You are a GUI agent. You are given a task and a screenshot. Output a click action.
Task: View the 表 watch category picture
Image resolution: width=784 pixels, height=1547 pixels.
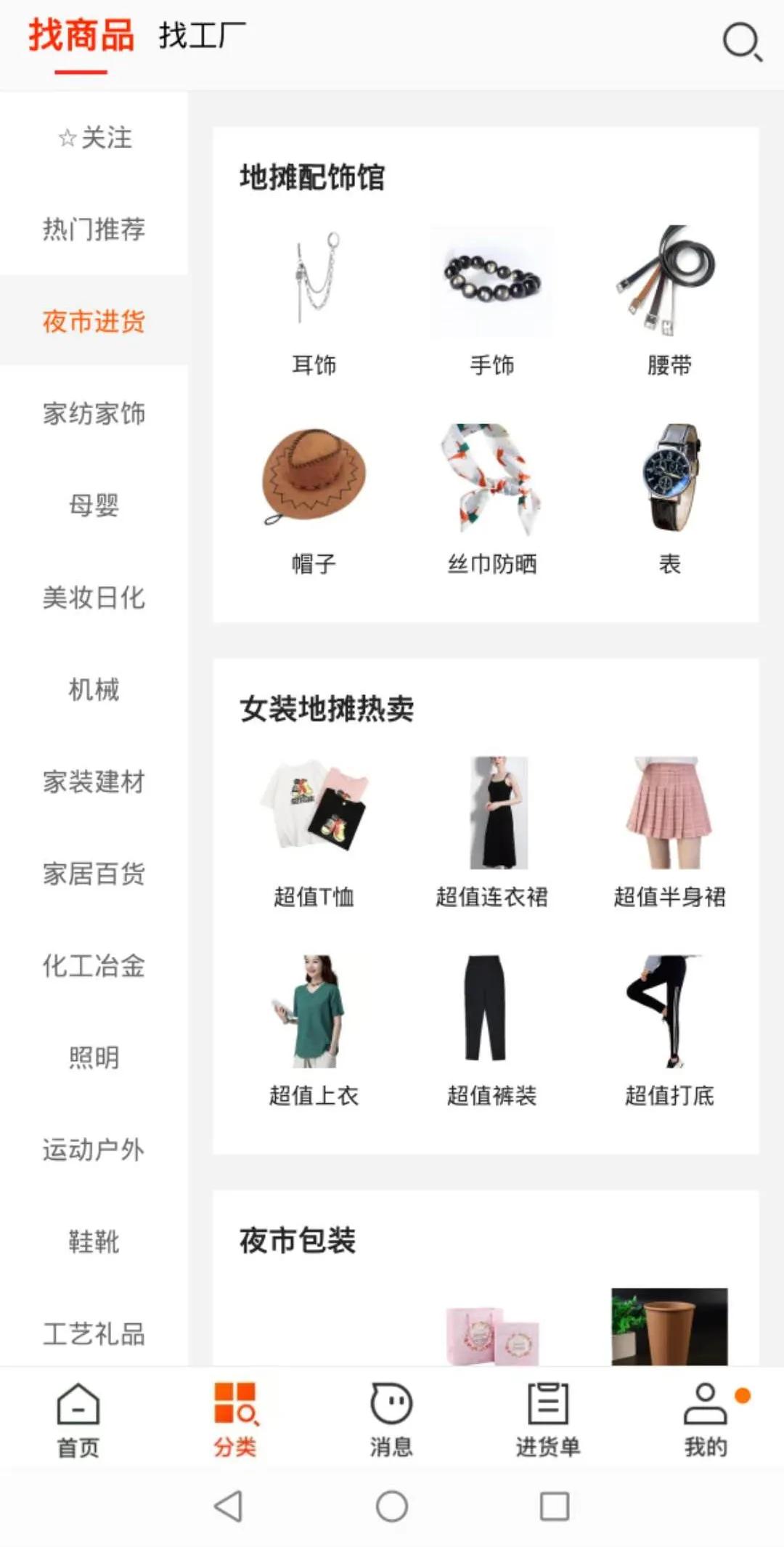(x=671, y=479)
